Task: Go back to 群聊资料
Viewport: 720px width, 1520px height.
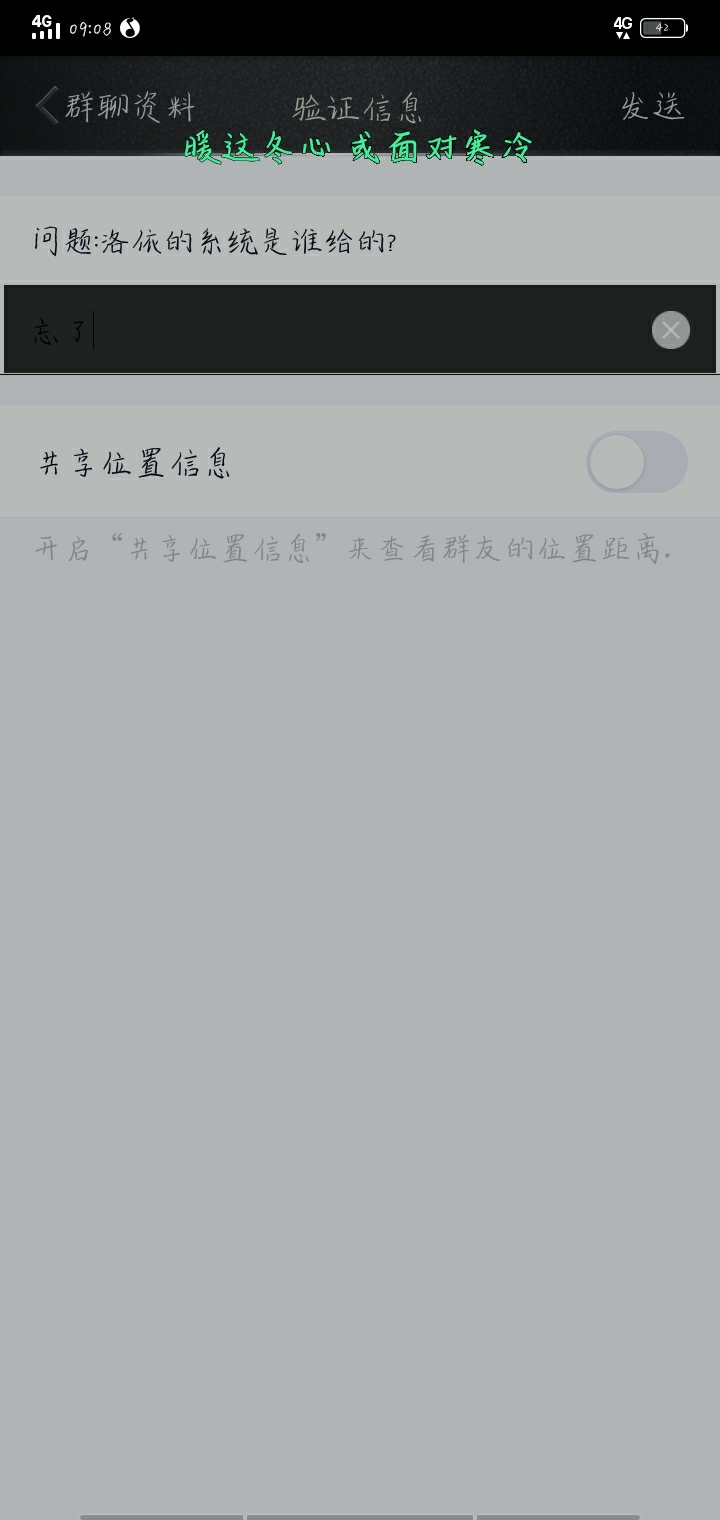Action: [115, 106]
